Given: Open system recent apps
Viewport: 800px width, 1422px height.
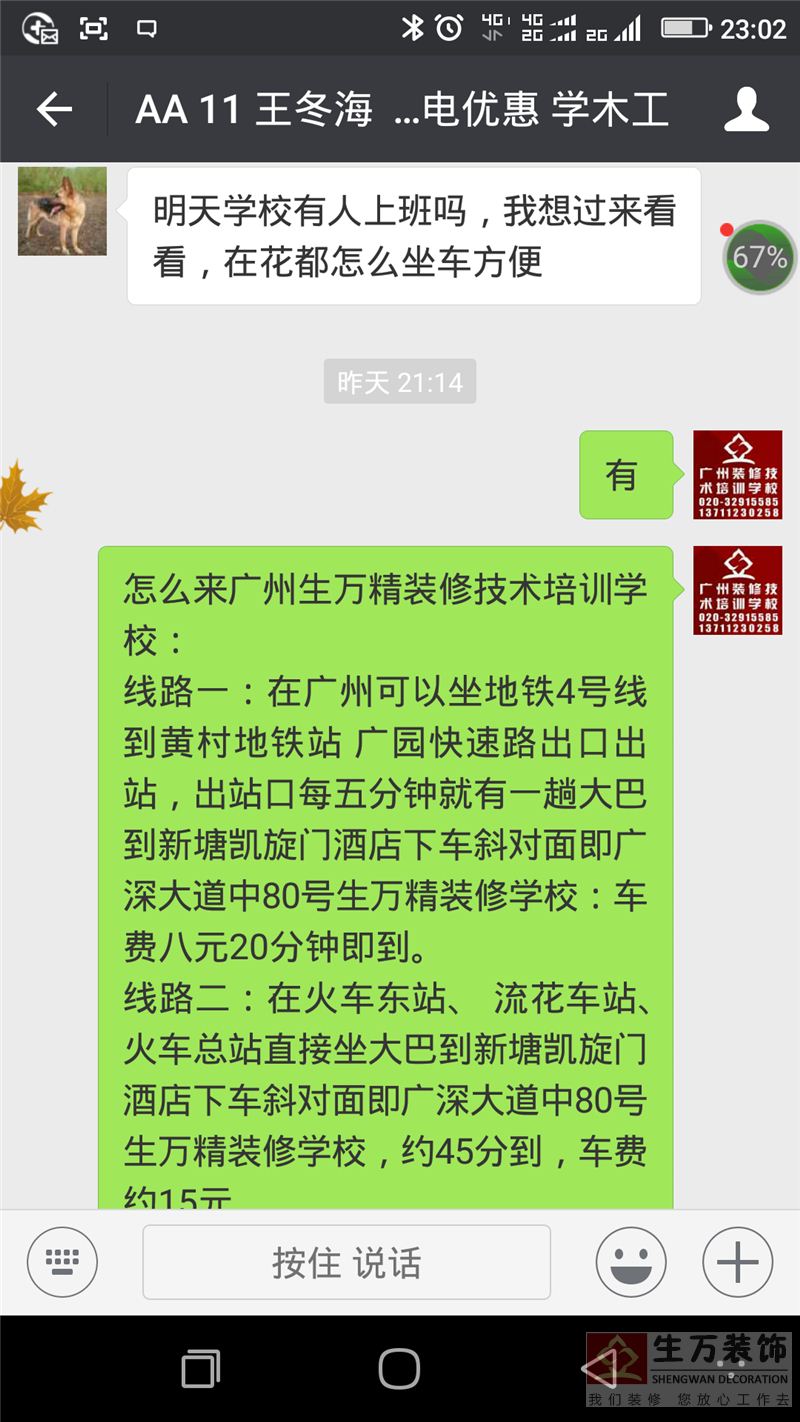Looking at the screenshot, I should pyautogui.click(x=201, y=1368).
